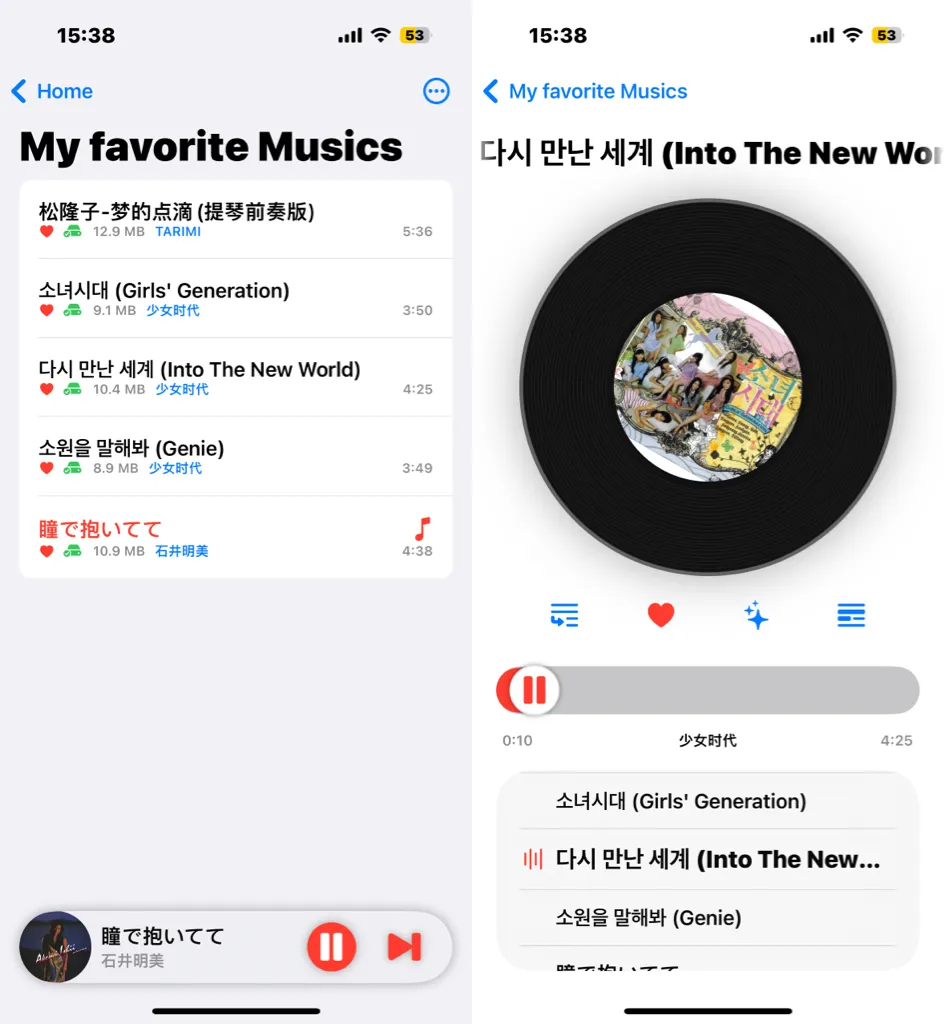This screenshot has height=1024, width=944.
Task: Go back to Home
Action: coord(52,91)
